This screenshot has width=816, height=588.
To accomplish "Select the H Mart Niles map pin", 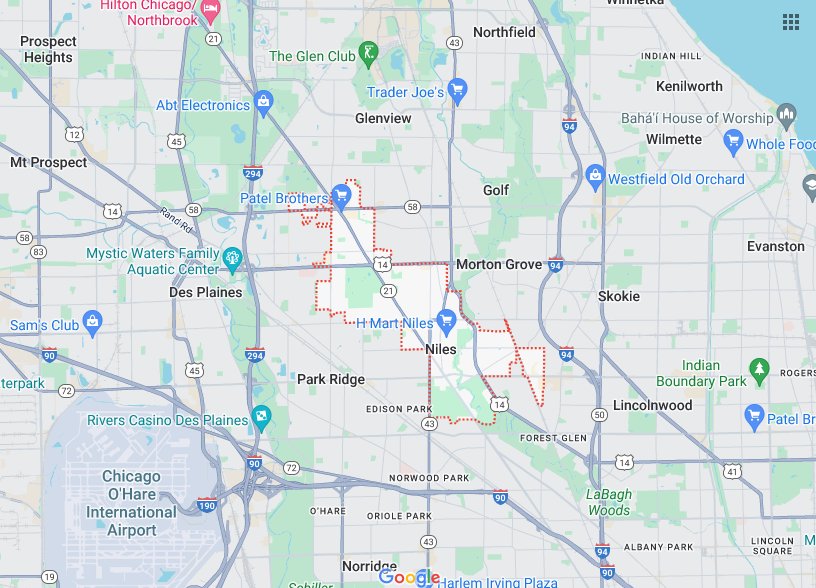I will pyautogui.click(x=447, y=321).
